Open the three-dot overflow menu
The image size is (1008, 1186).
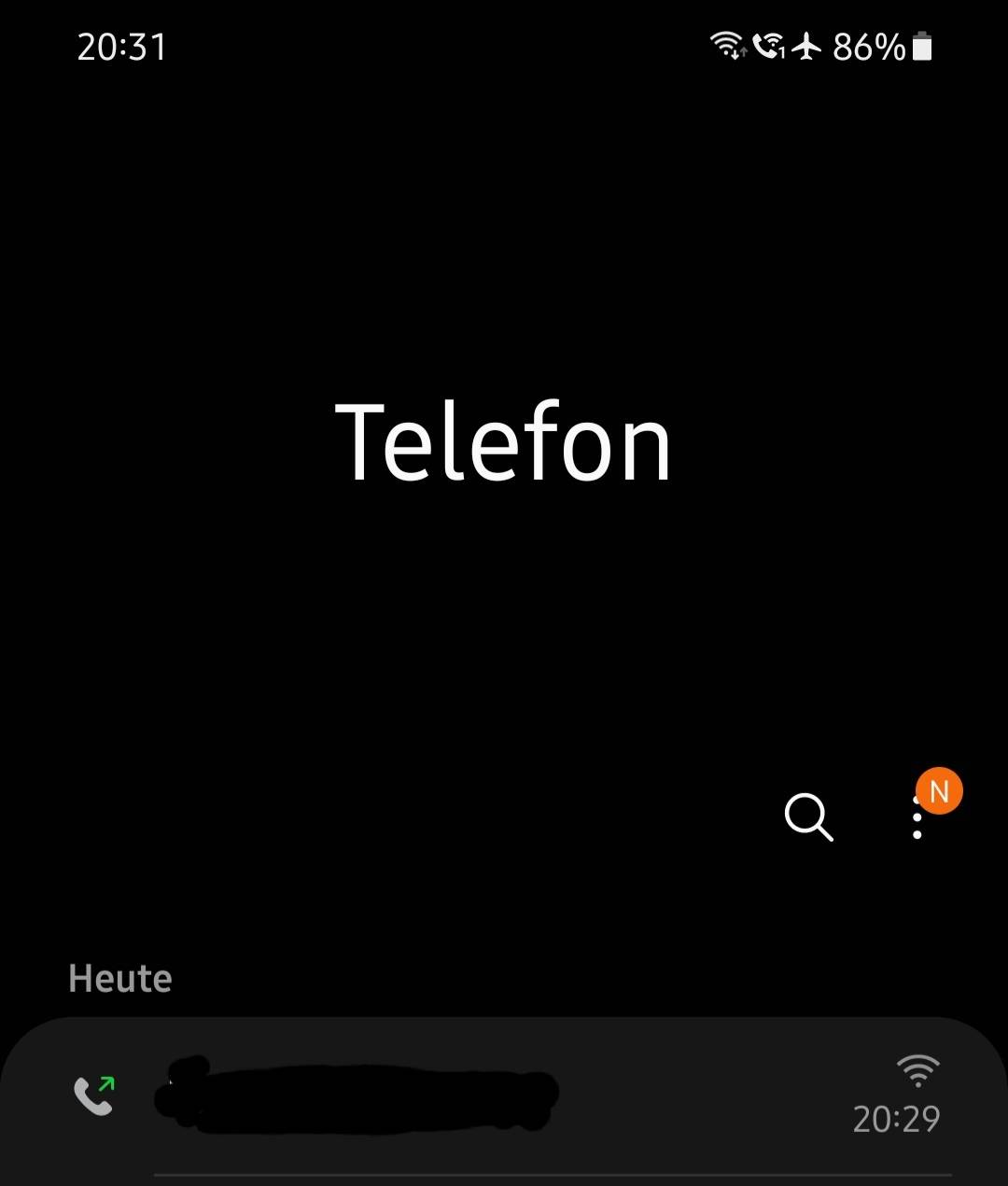point(918,818)
